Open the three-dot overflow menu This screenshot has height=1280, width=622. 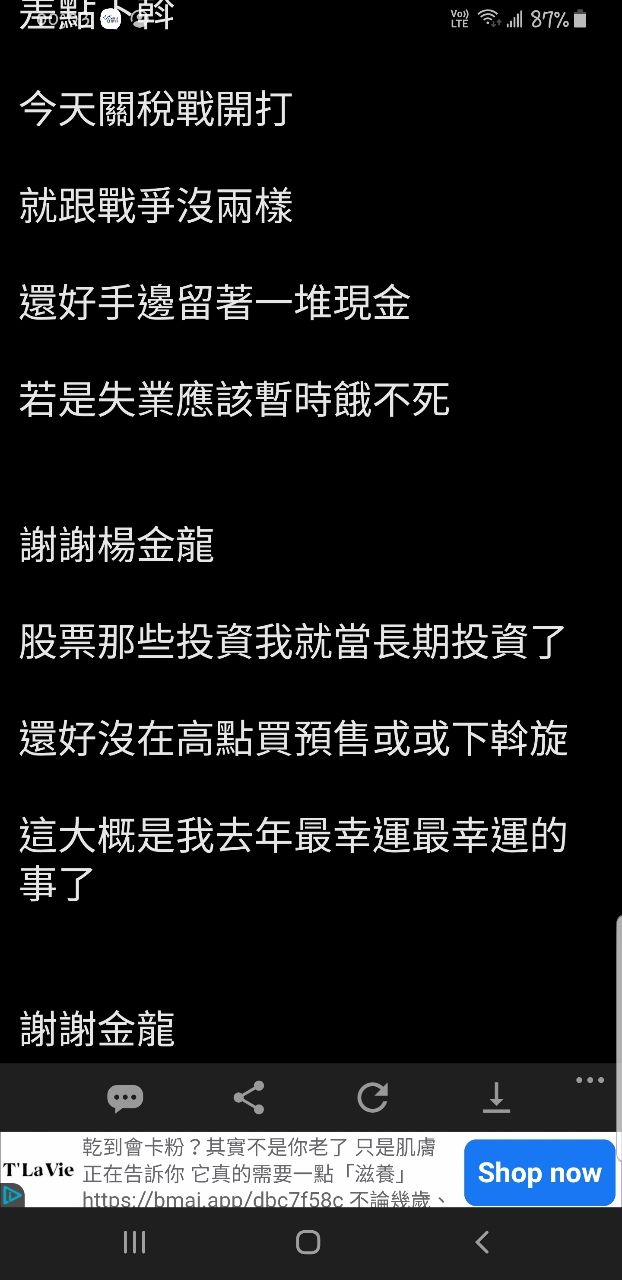(590, 1081)
